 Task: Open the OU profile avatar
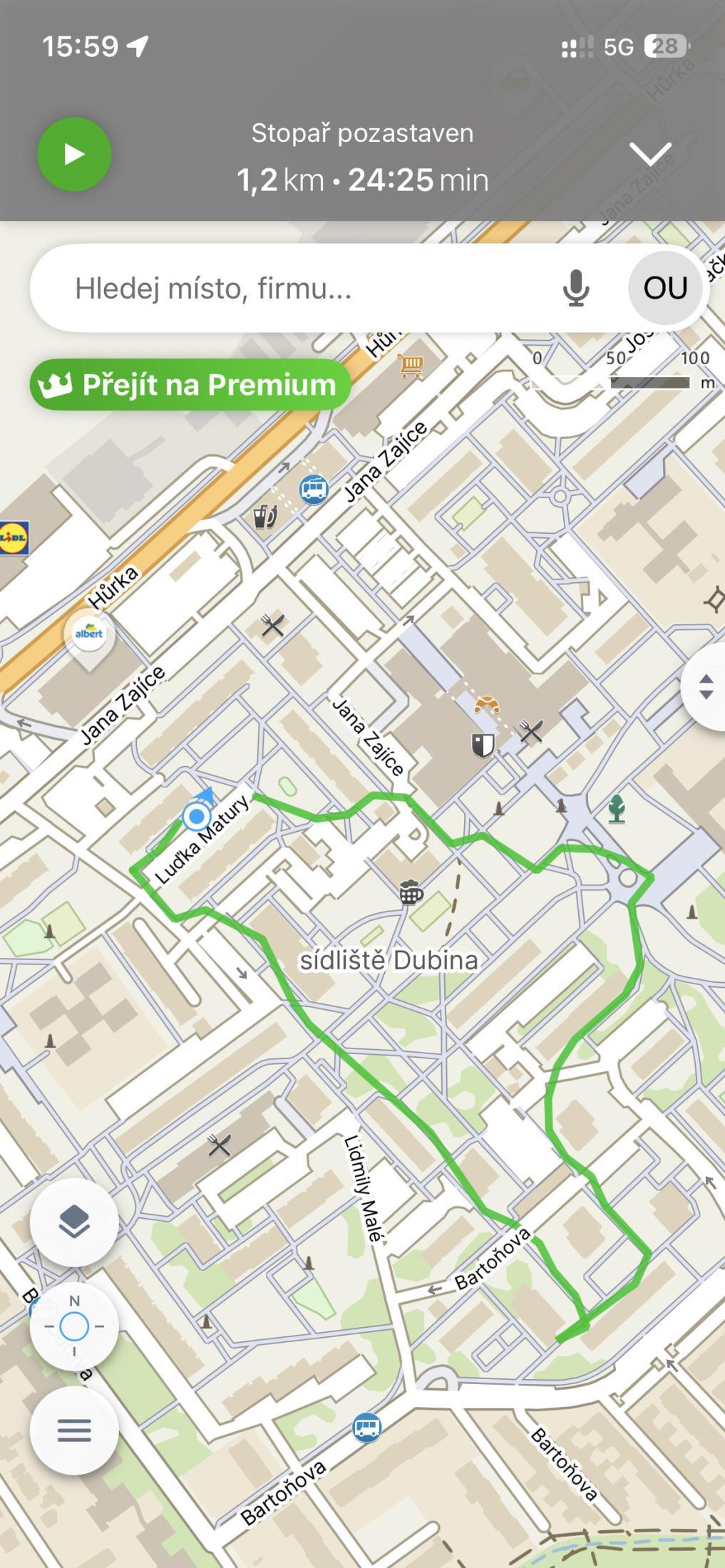tap(665, 288)
